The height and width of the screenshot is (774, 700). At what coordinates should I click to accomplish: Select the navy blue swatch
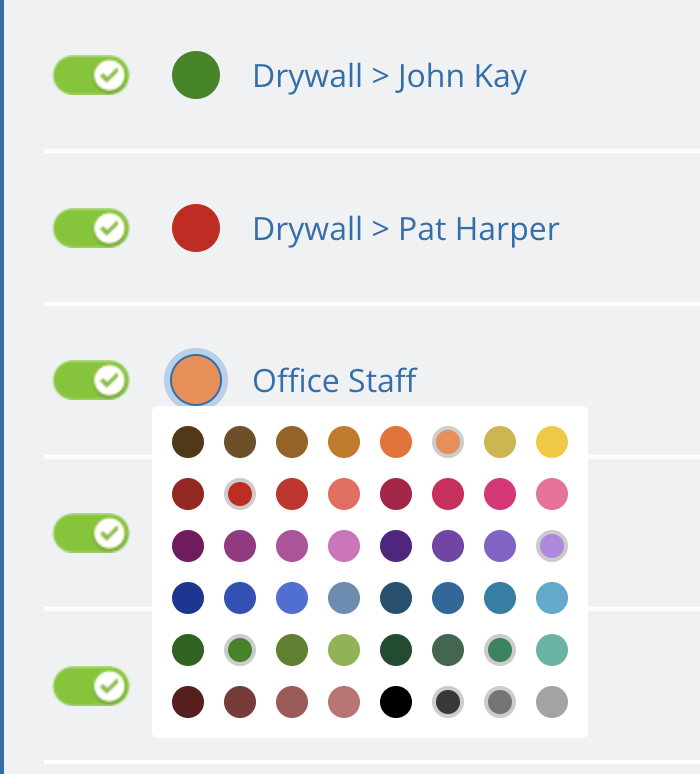pyautogui.click(x=188, y=598)
